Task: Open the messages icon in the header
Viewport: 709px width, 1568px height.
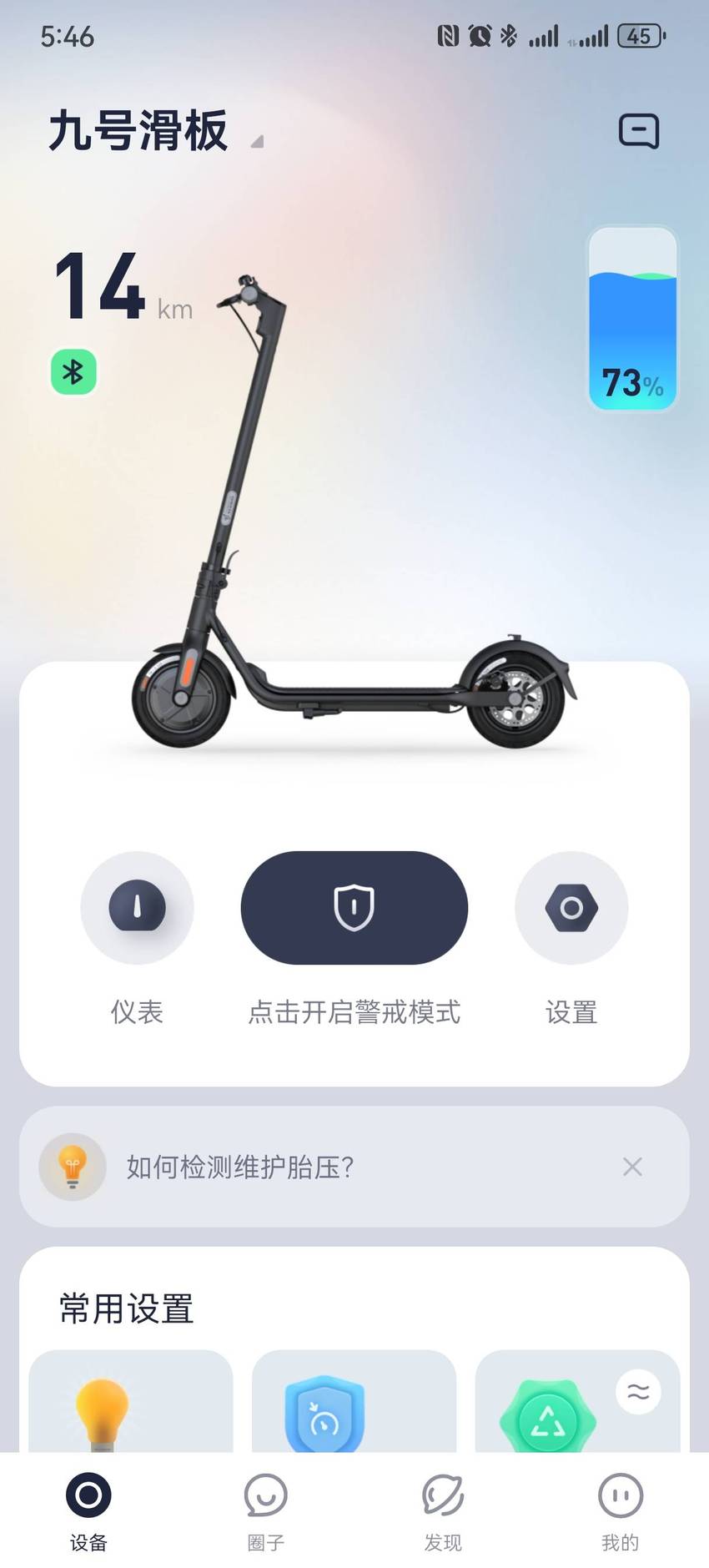Action: pos(638,131)
